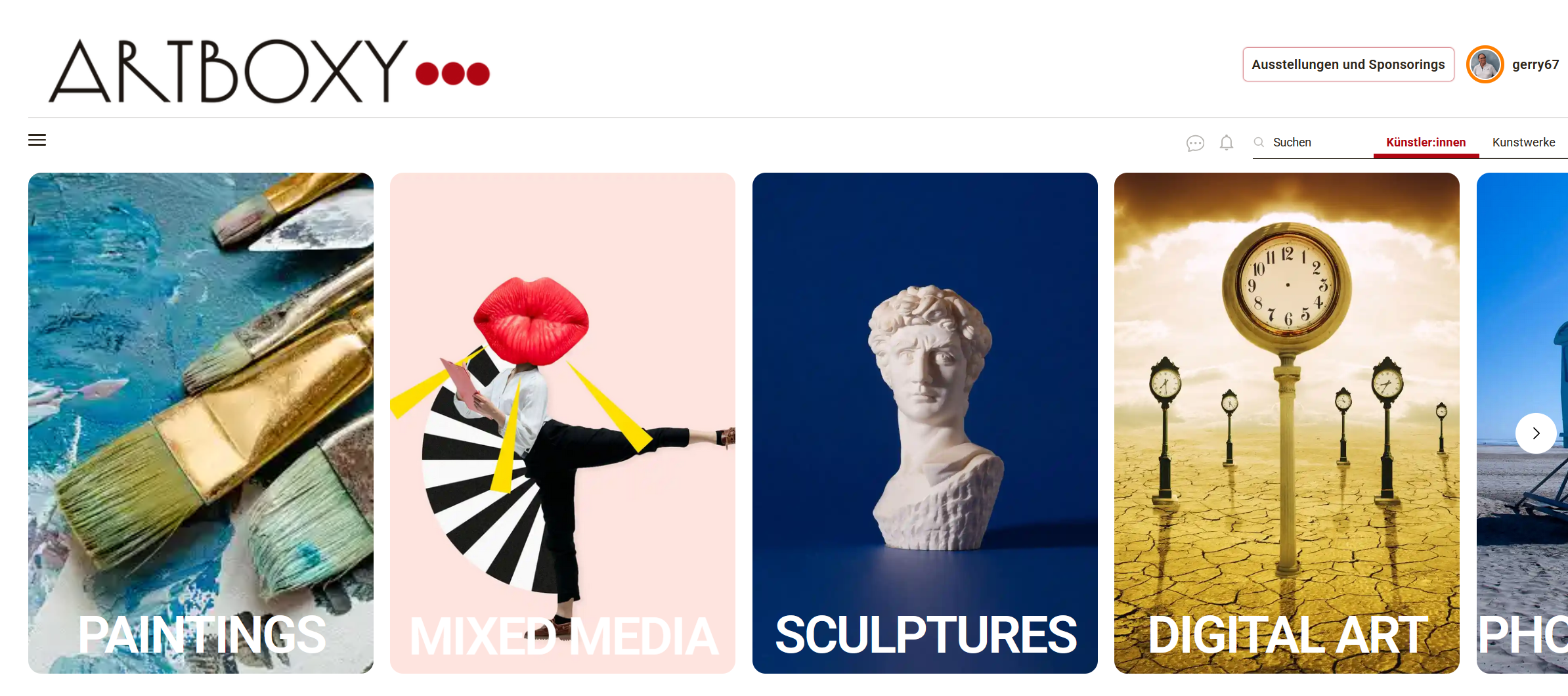This screenshot has width=1568, height=696.
Task: Switch to the Künstler:innen tab
Action: [1426, 142]
